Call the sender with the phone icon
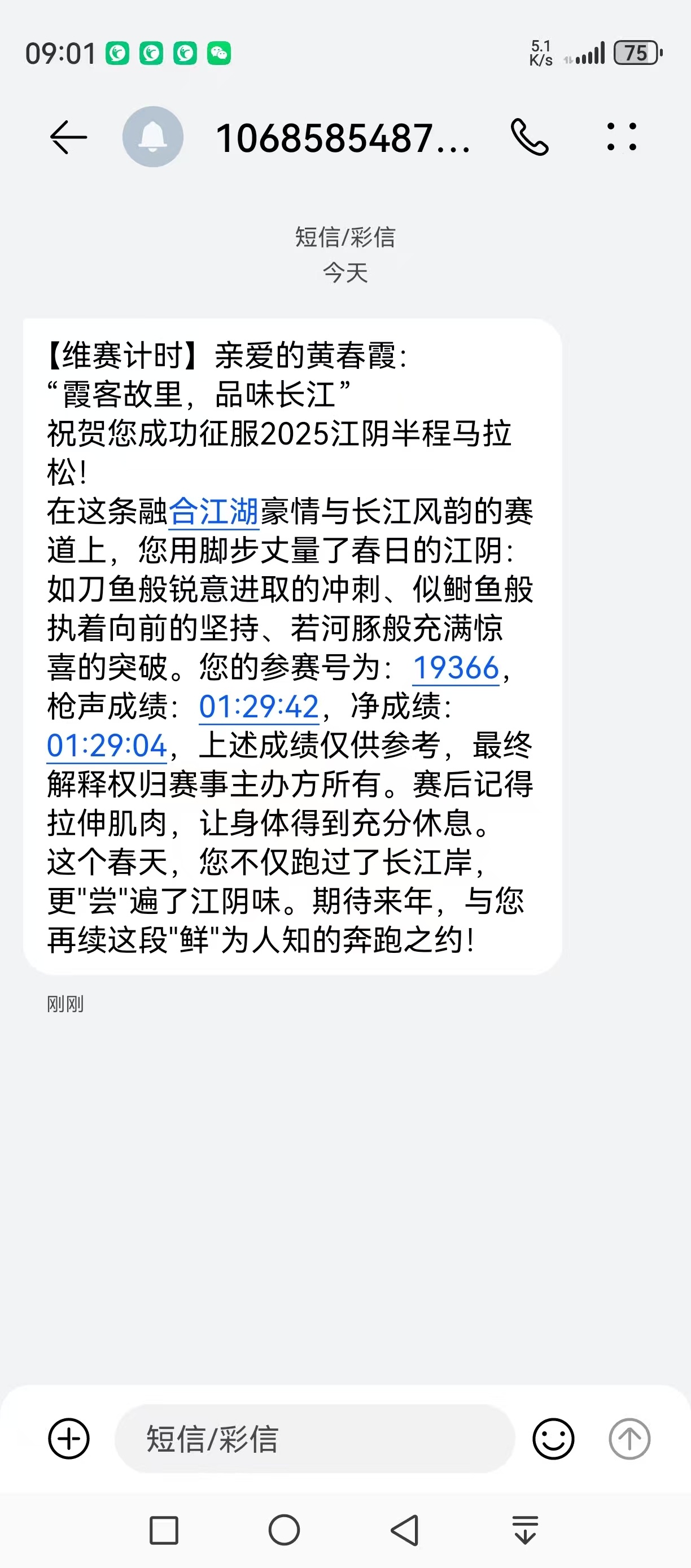 [x=530, y=137]
